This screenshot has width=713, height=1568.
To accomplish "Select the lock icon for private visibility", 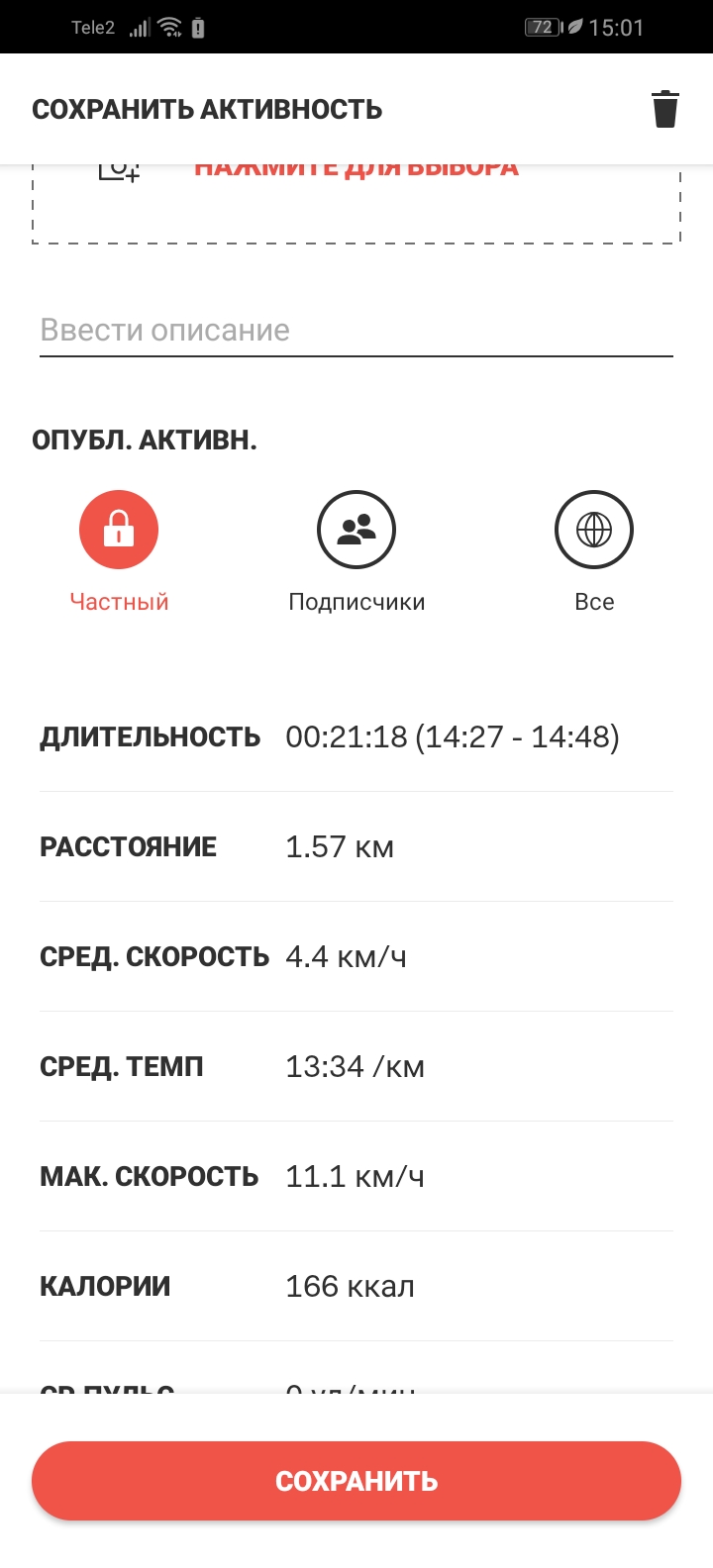I will point(118,529).
